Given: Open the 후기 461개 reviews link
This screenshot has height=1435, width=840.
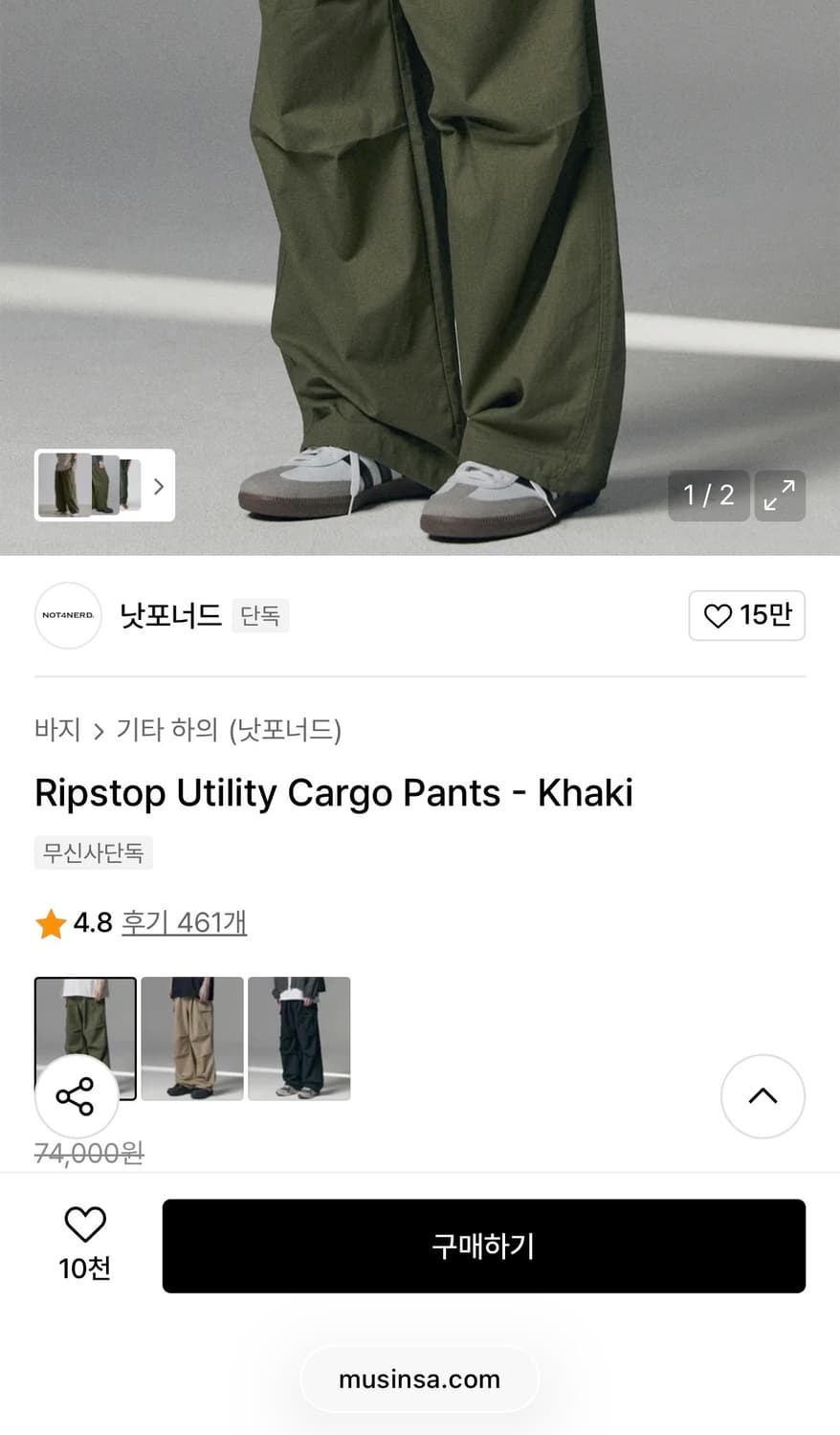Looking at the screenshot, I should coord(184,922).
